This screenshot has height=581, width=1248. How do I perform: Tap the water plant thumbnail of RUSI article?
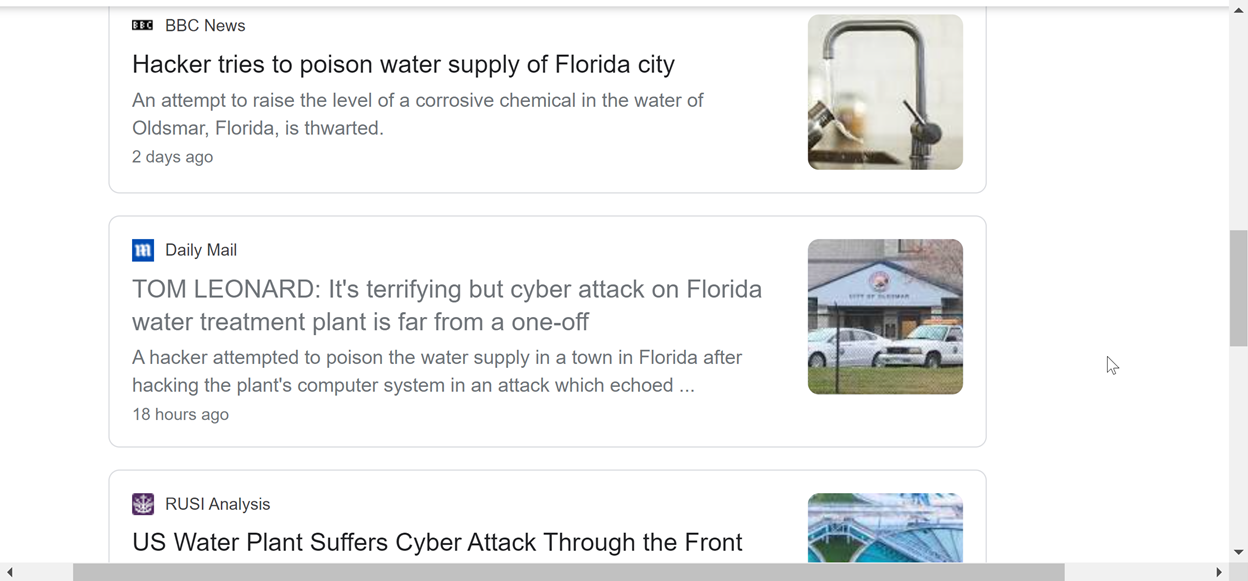coord(885,527)
